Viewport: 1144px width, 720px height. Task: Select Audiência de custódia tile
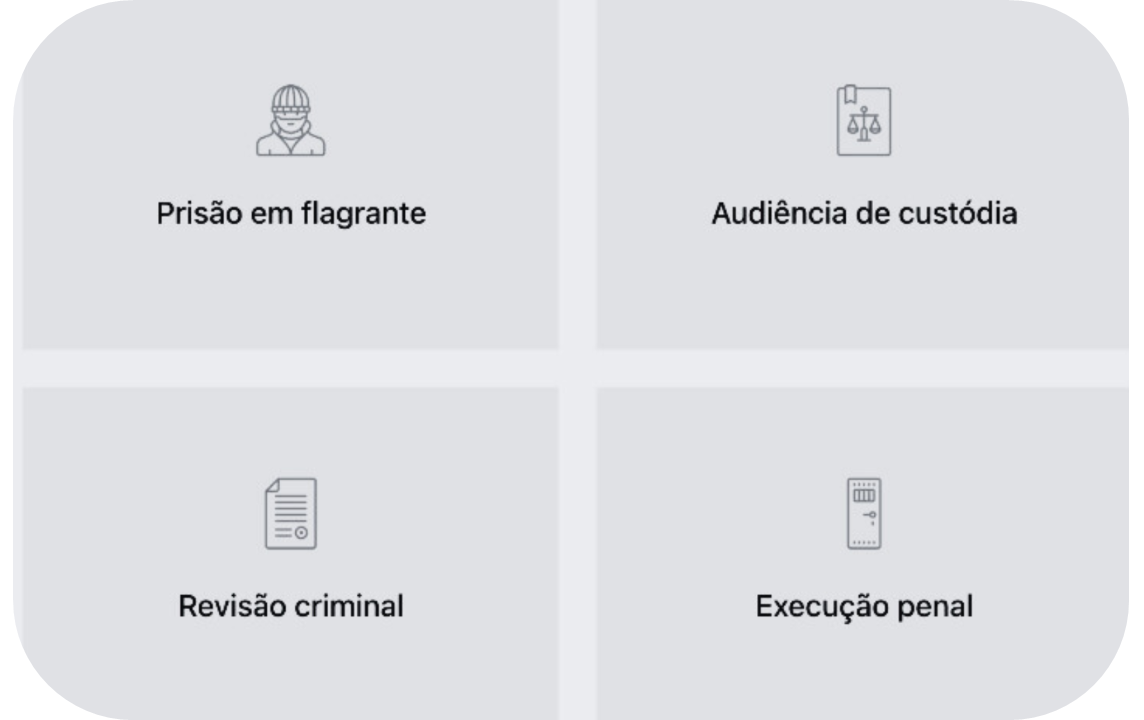(x=863, y=175)
